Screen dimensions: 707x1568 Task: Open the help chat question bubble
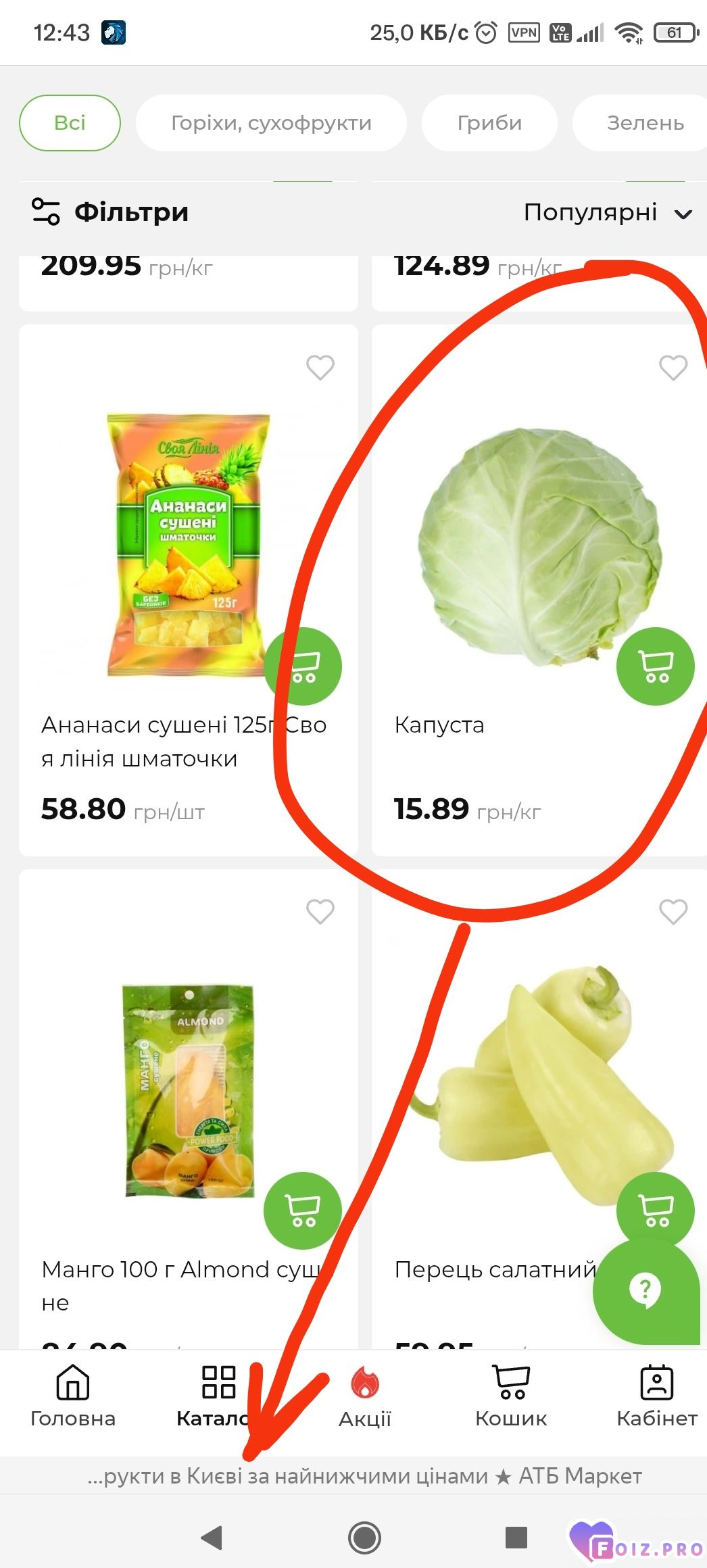tap(646, 1291)
